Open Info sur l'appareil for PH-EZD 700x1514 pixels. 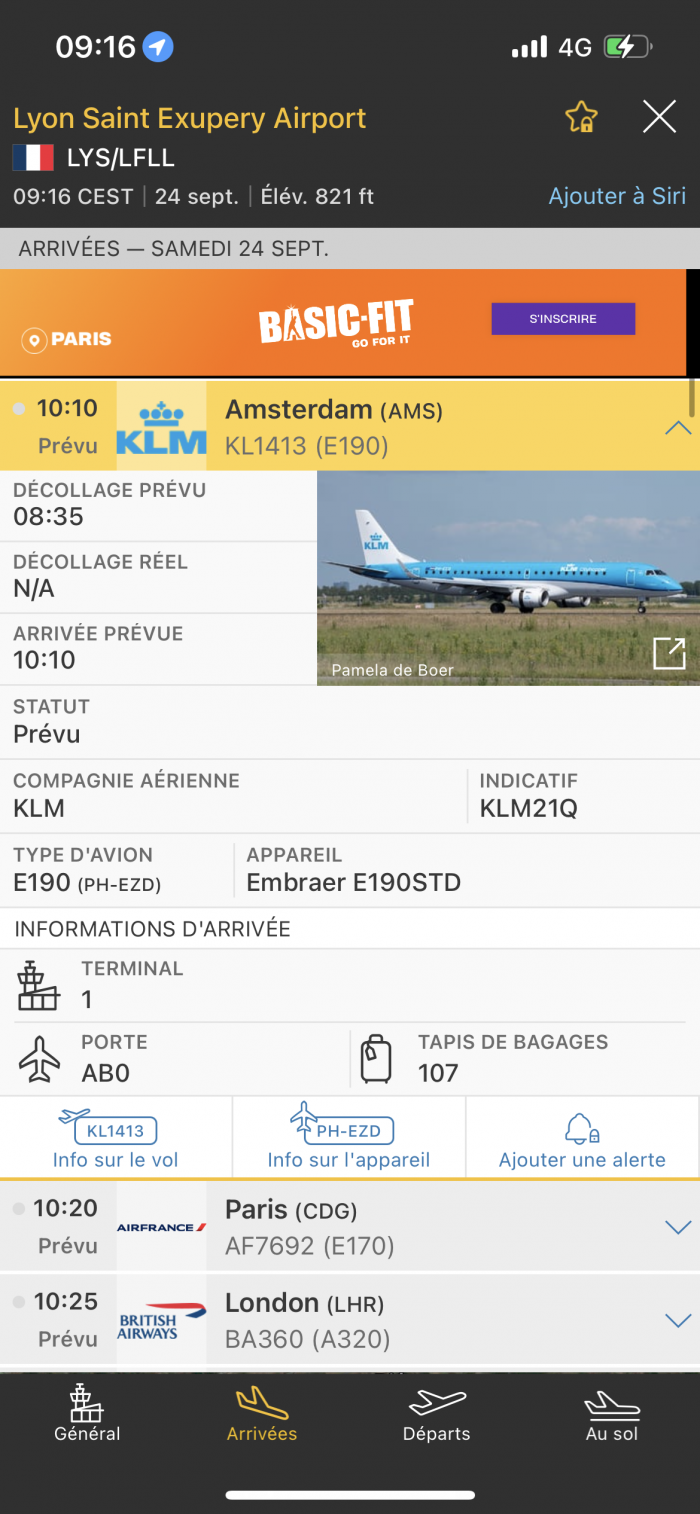coord(348,1138)
